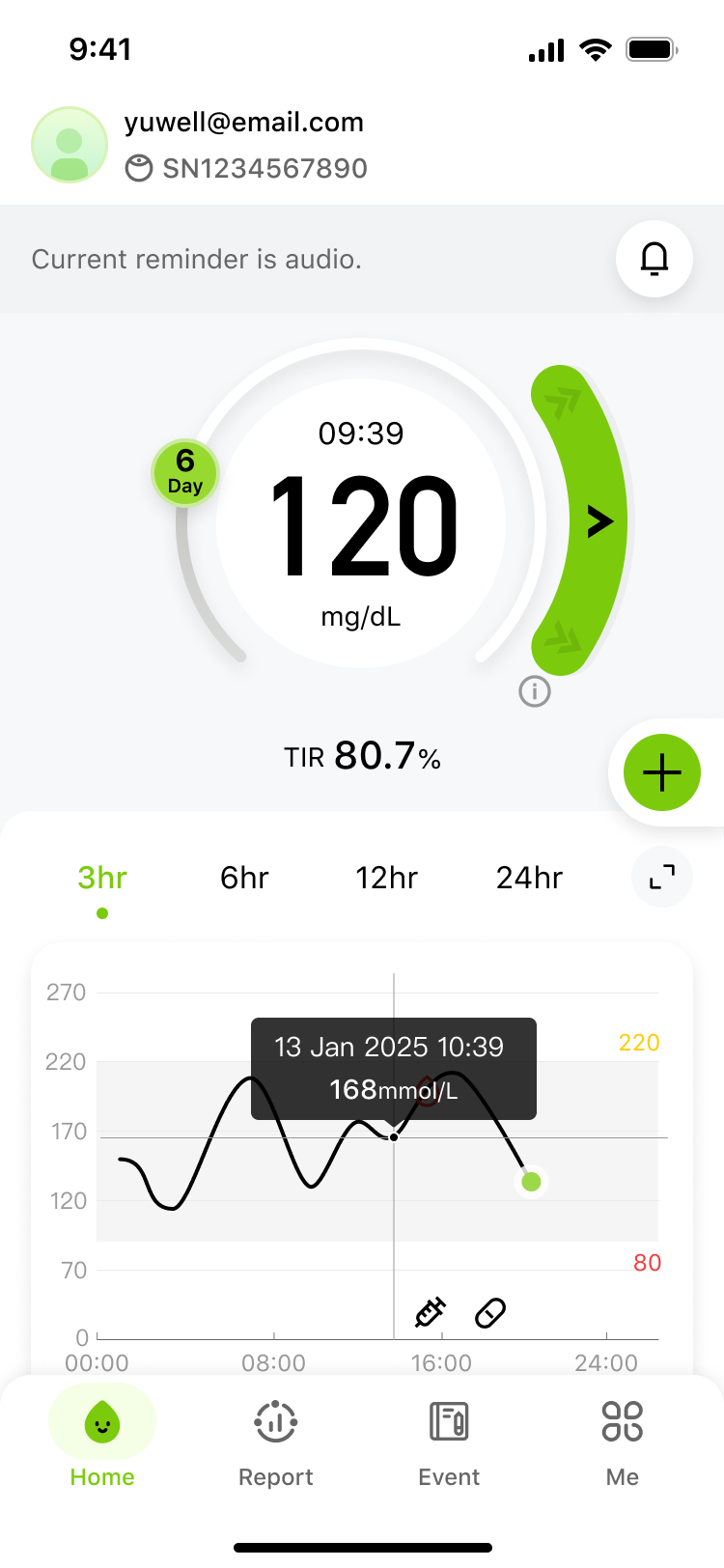Screen dimensions: 724x1568
Task: Show the 24hr glucose chart
Action: 529,878
